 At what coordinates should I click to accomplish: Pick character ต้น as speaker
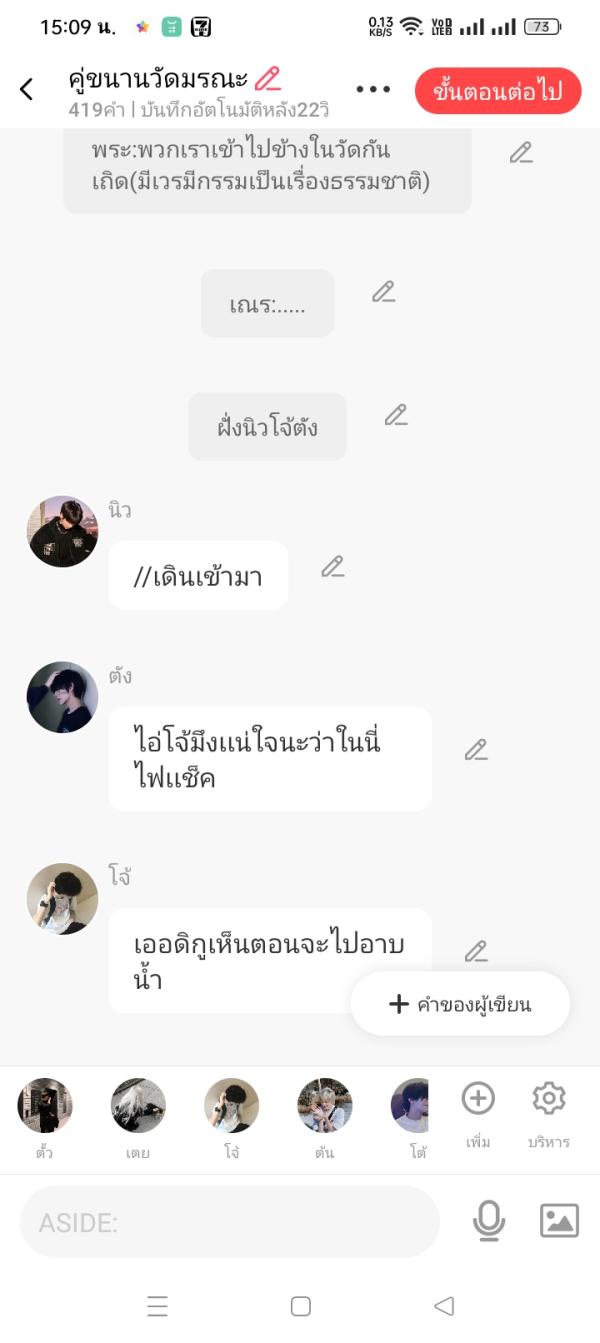324,1106
